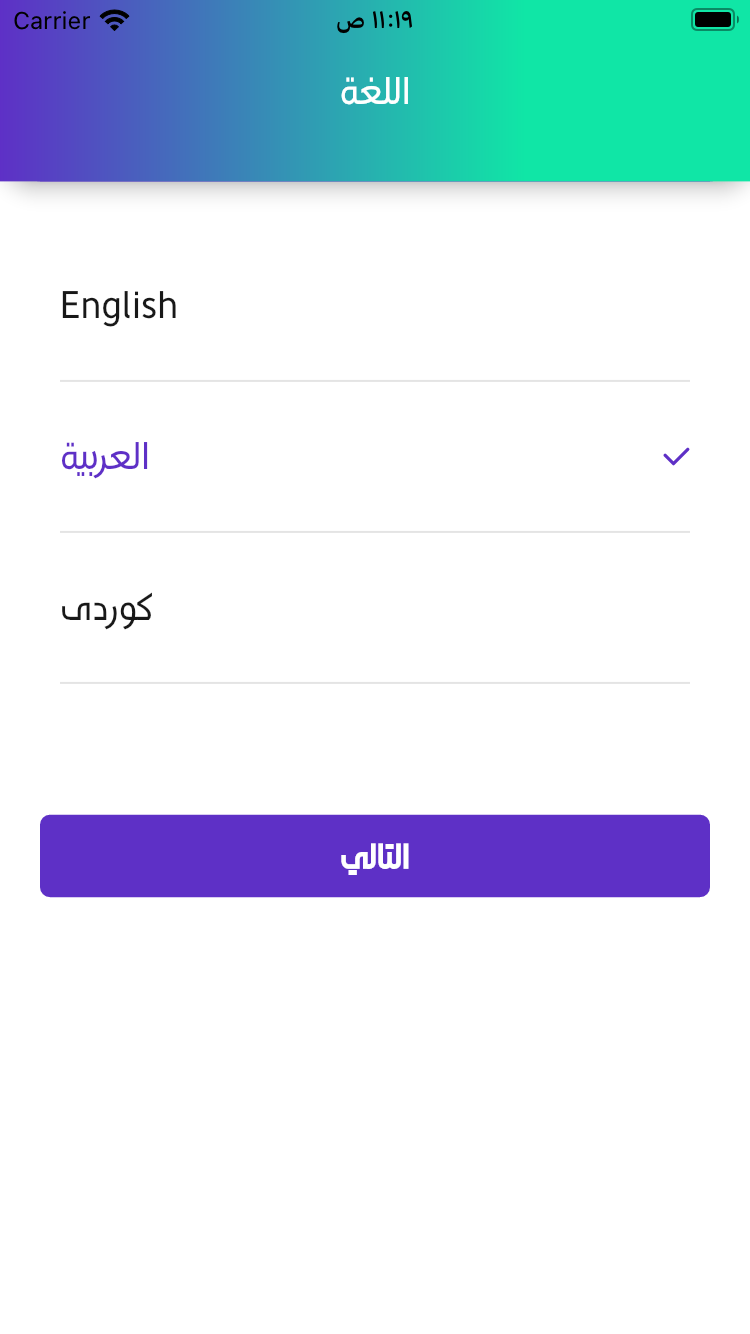Screen dimensions: 750x1334
Task: Tap the العربية text label
Action: 104,457
